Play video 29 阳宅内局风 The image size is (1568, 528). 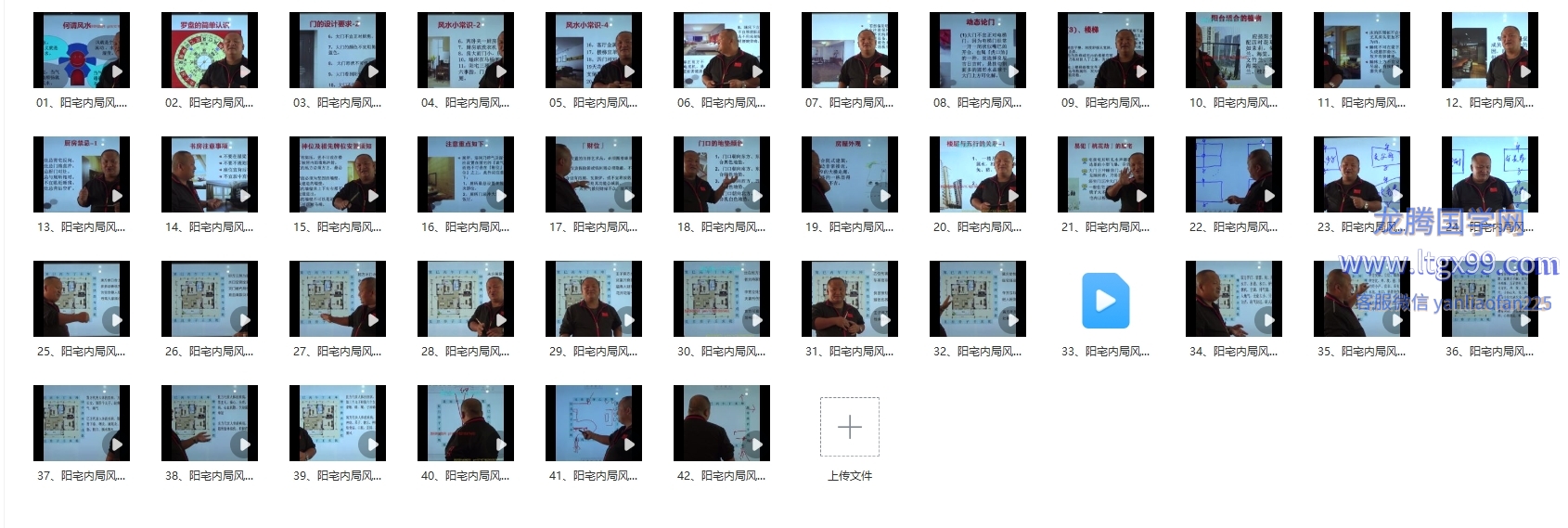pyautogui.click(x=594, y=299)
